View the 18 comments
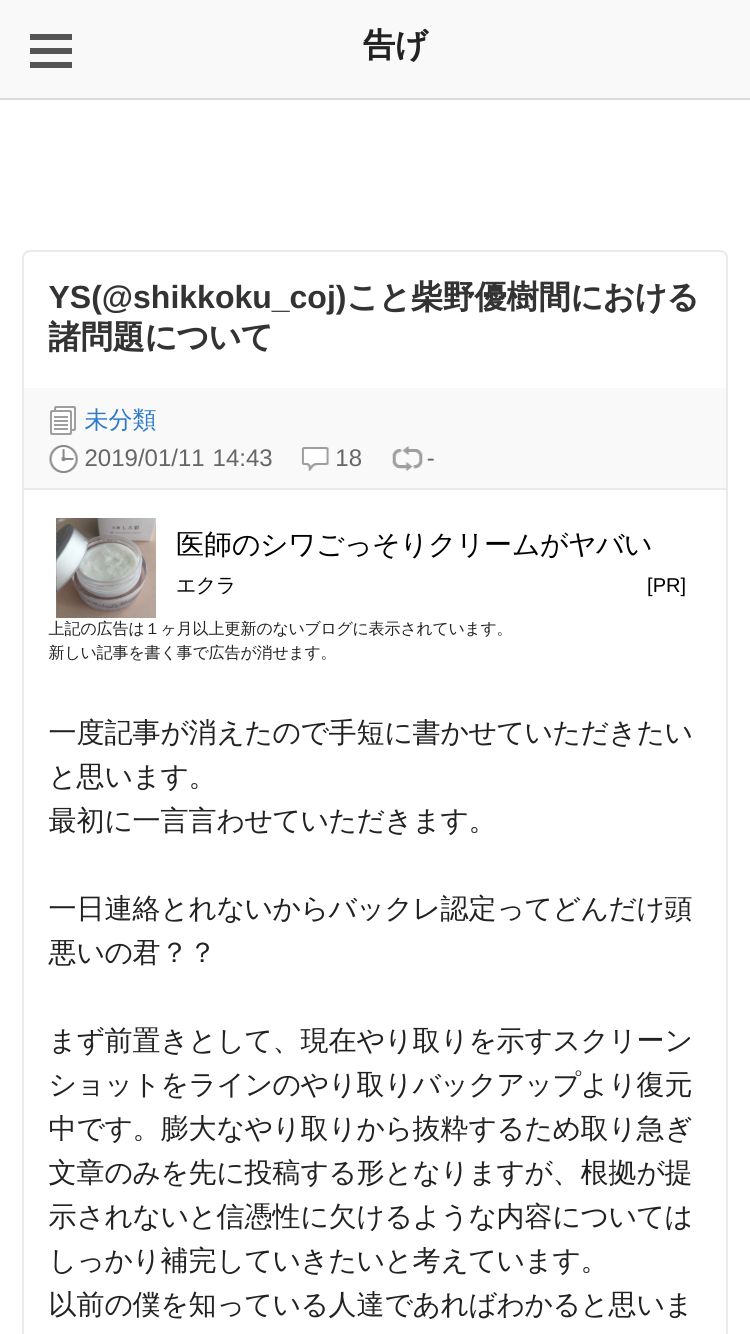 [332, 459]
